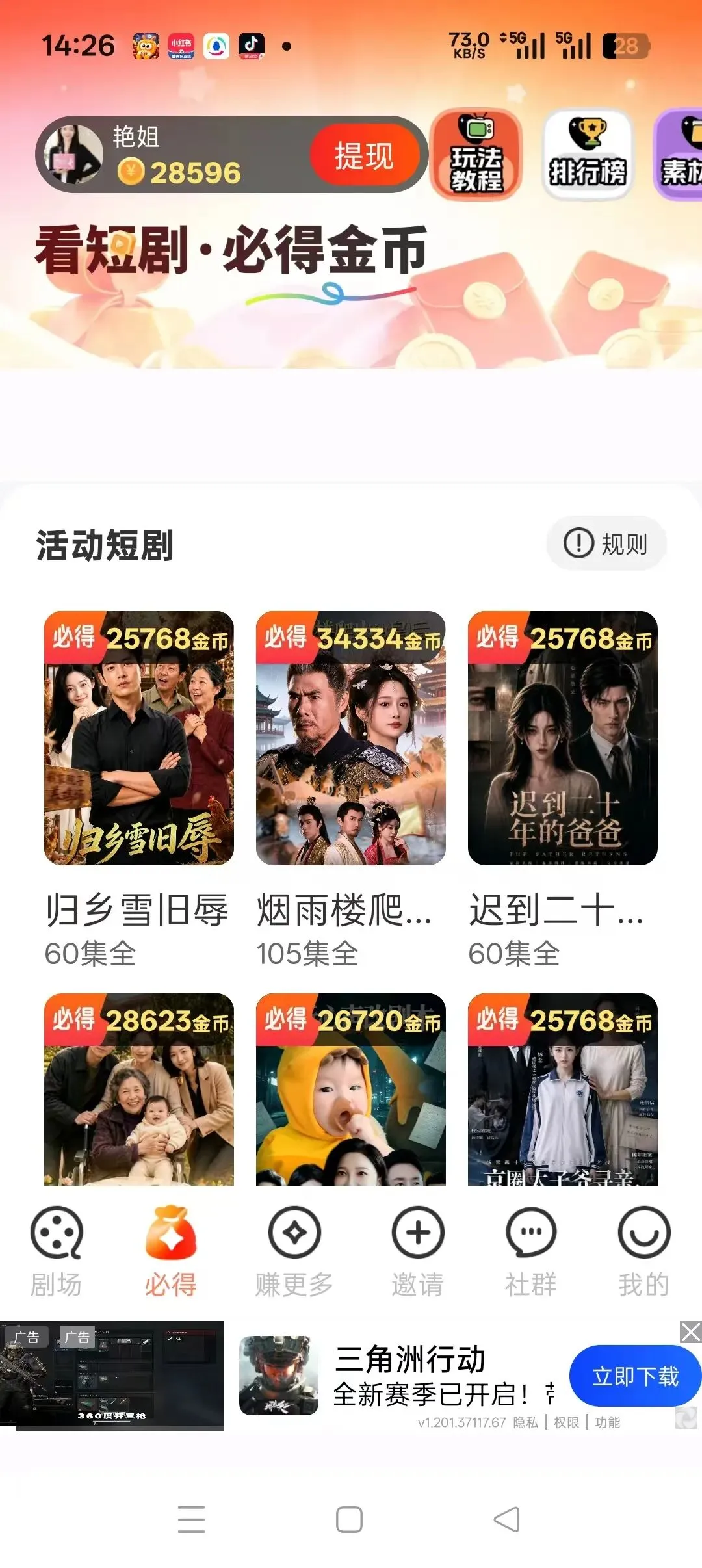The width and height of the screenshot is (702, 1568).
Task: Tap the 提现 withdraw button
Action: point(364,155)
